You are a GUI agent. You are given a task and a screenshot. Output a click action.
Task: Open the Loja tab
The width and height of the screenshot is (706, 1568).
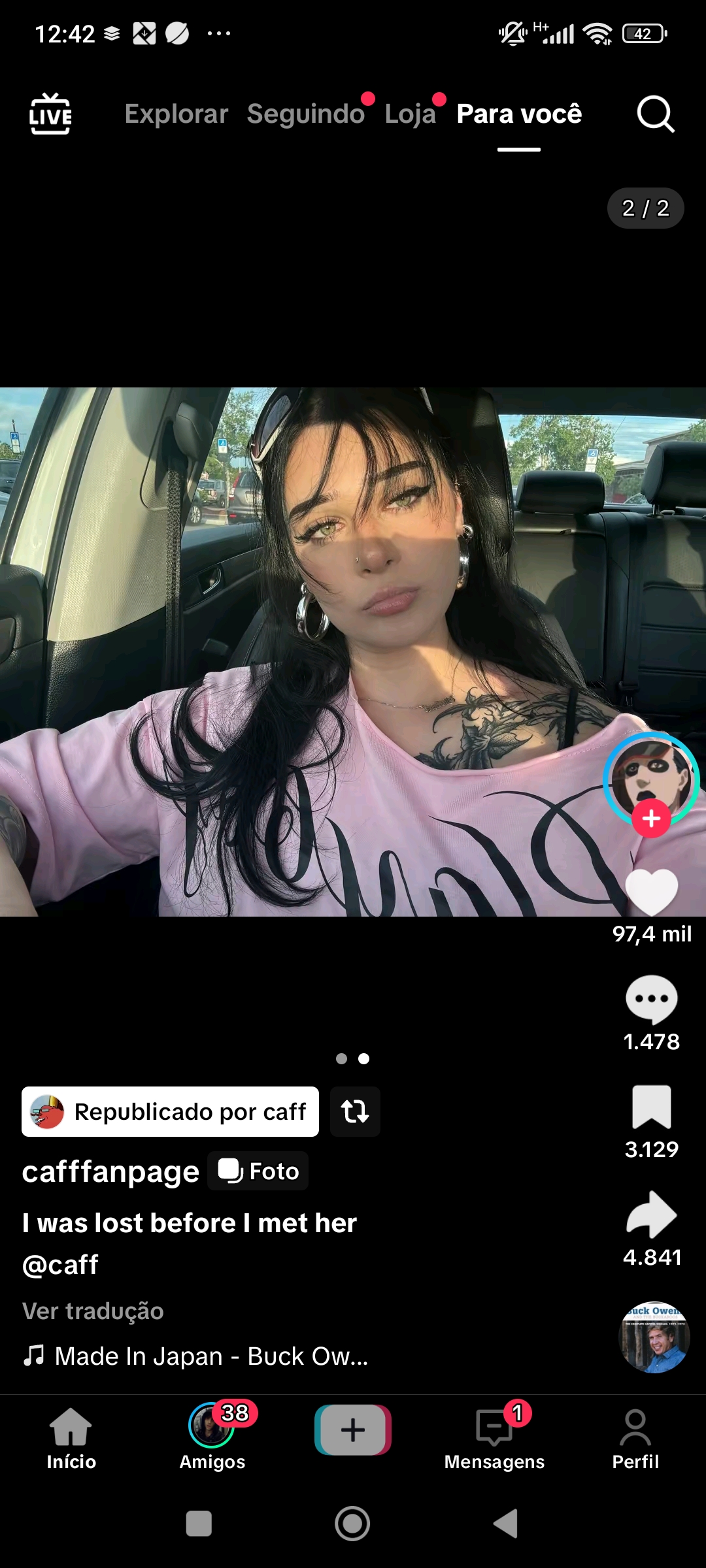coord(410,114)
